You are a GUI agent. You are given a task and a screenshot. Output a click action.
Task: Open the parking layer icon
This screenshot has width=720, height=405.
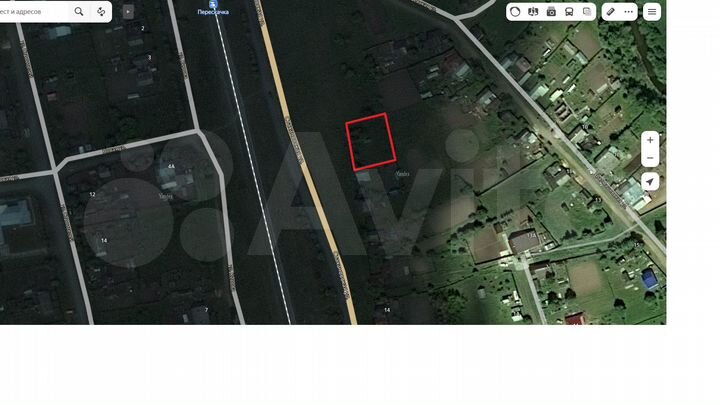coord(533,12)
